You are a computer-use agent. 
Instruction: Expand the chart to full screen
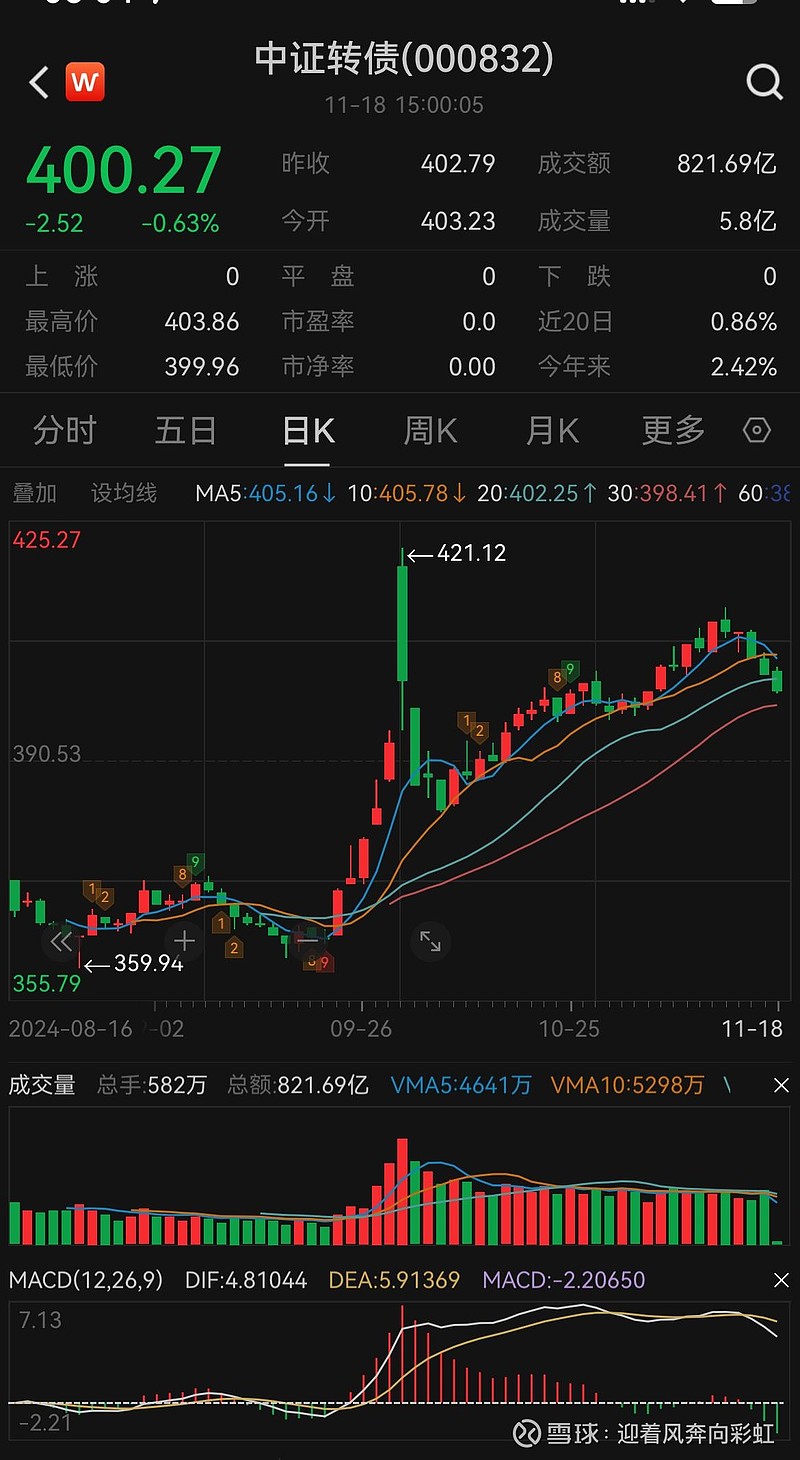point(430,941)
